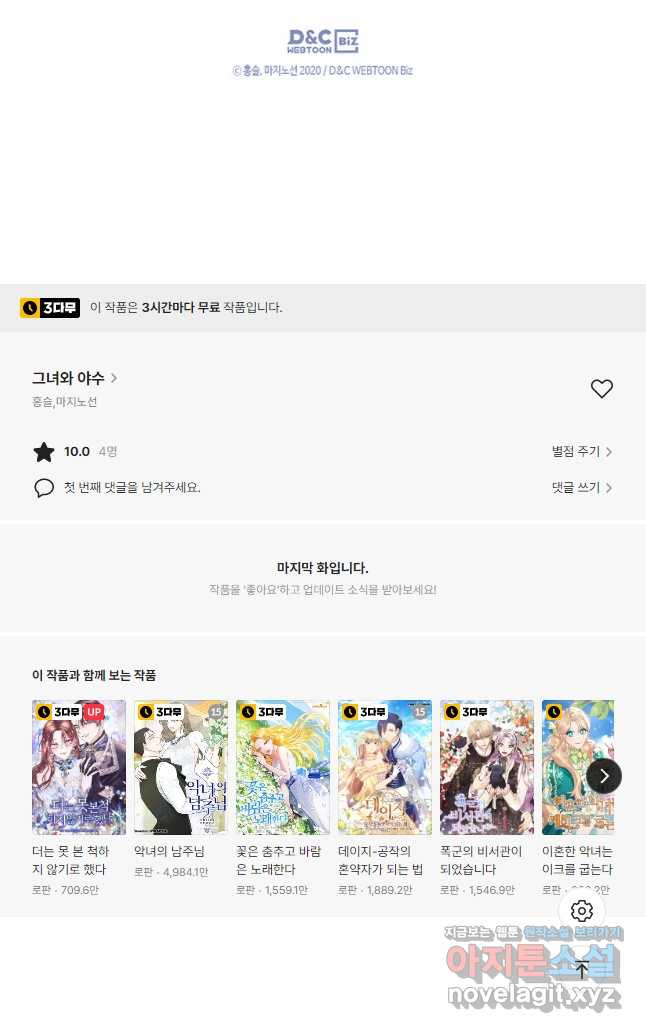Tap 별점 주기 to rate
The width and height of the screenshot is (646, 1033).
tap(581, 452)
